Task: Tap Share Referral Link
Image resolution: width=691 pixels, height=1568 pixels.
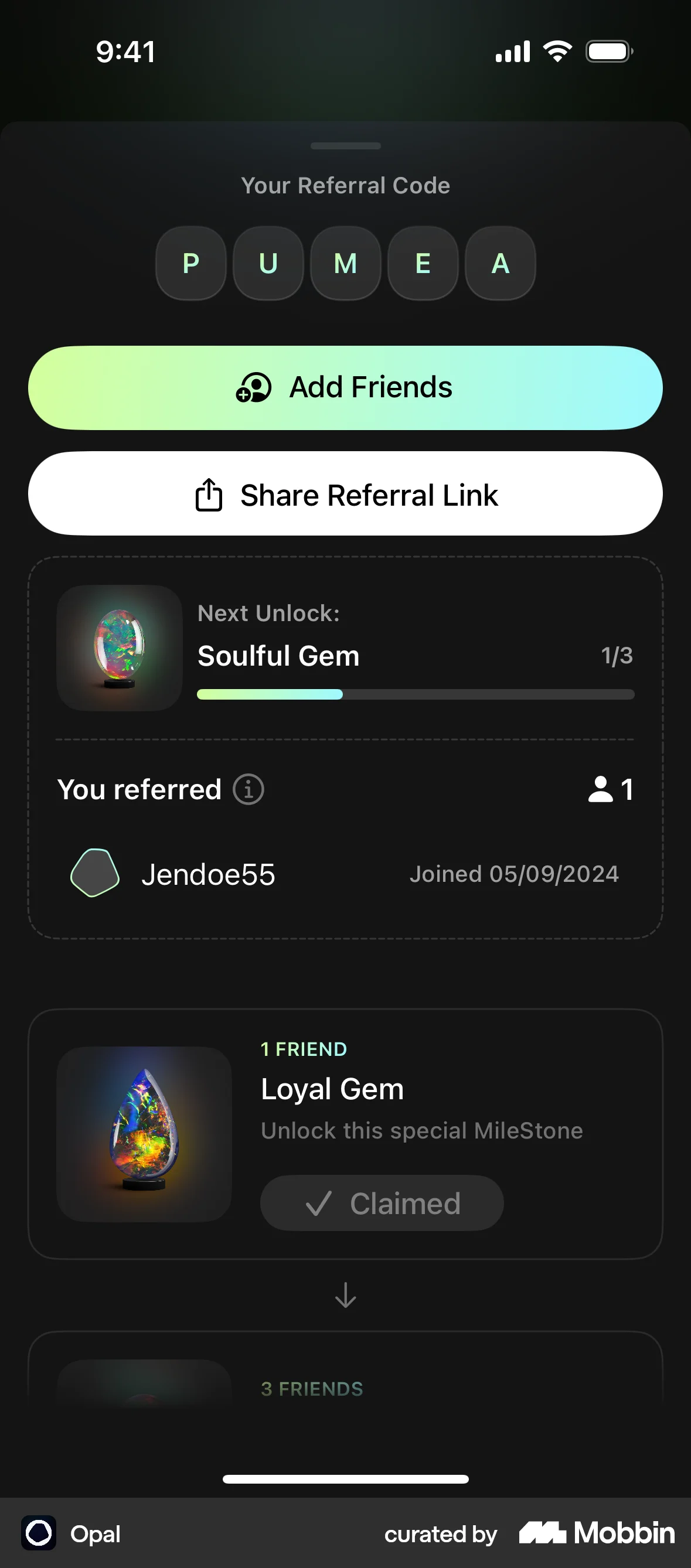Action: pyautogui.click(x=345, y=495)
